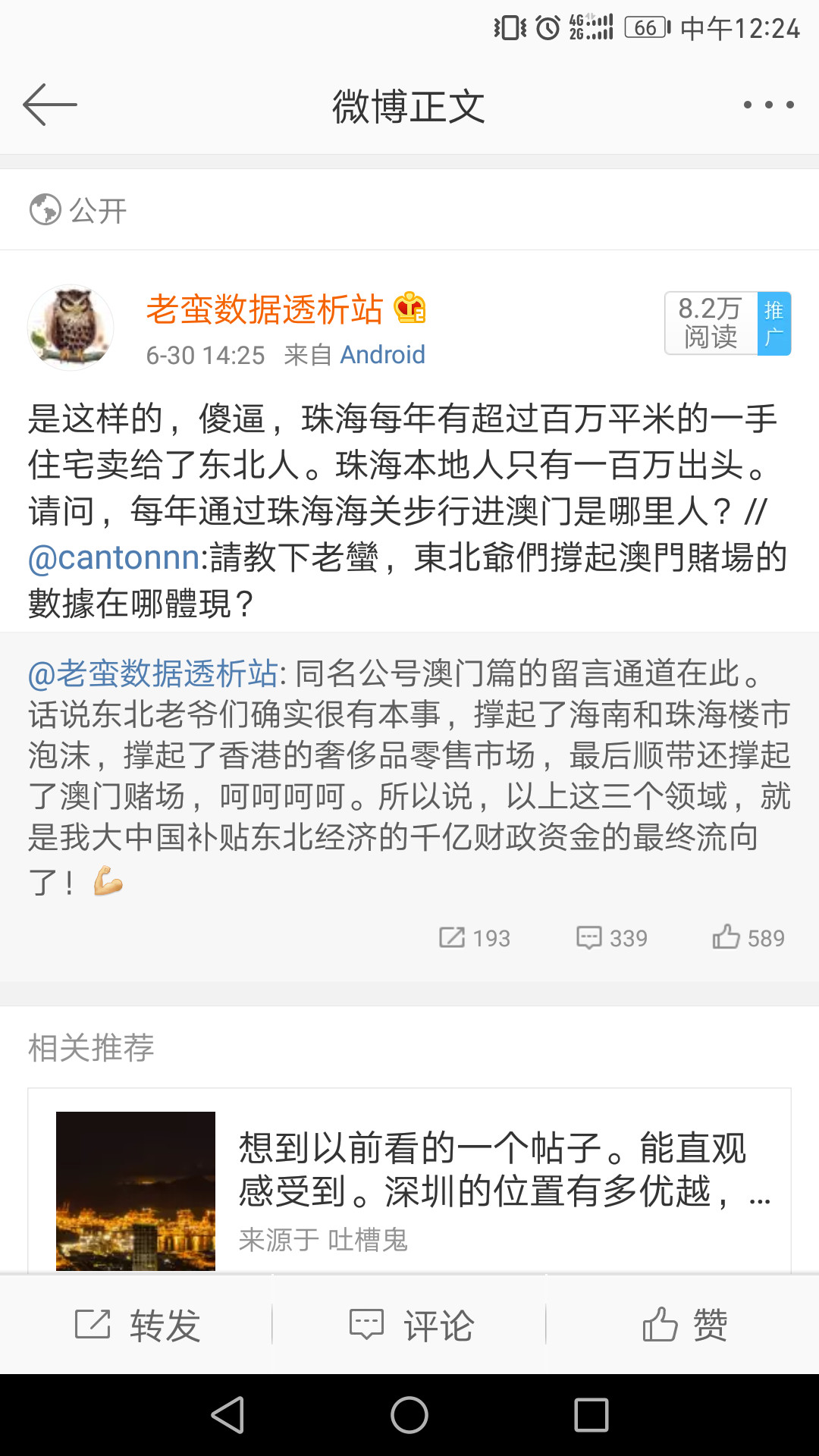
Task: Tap 转发 to repost this weibo
Action: point(136,1325)
